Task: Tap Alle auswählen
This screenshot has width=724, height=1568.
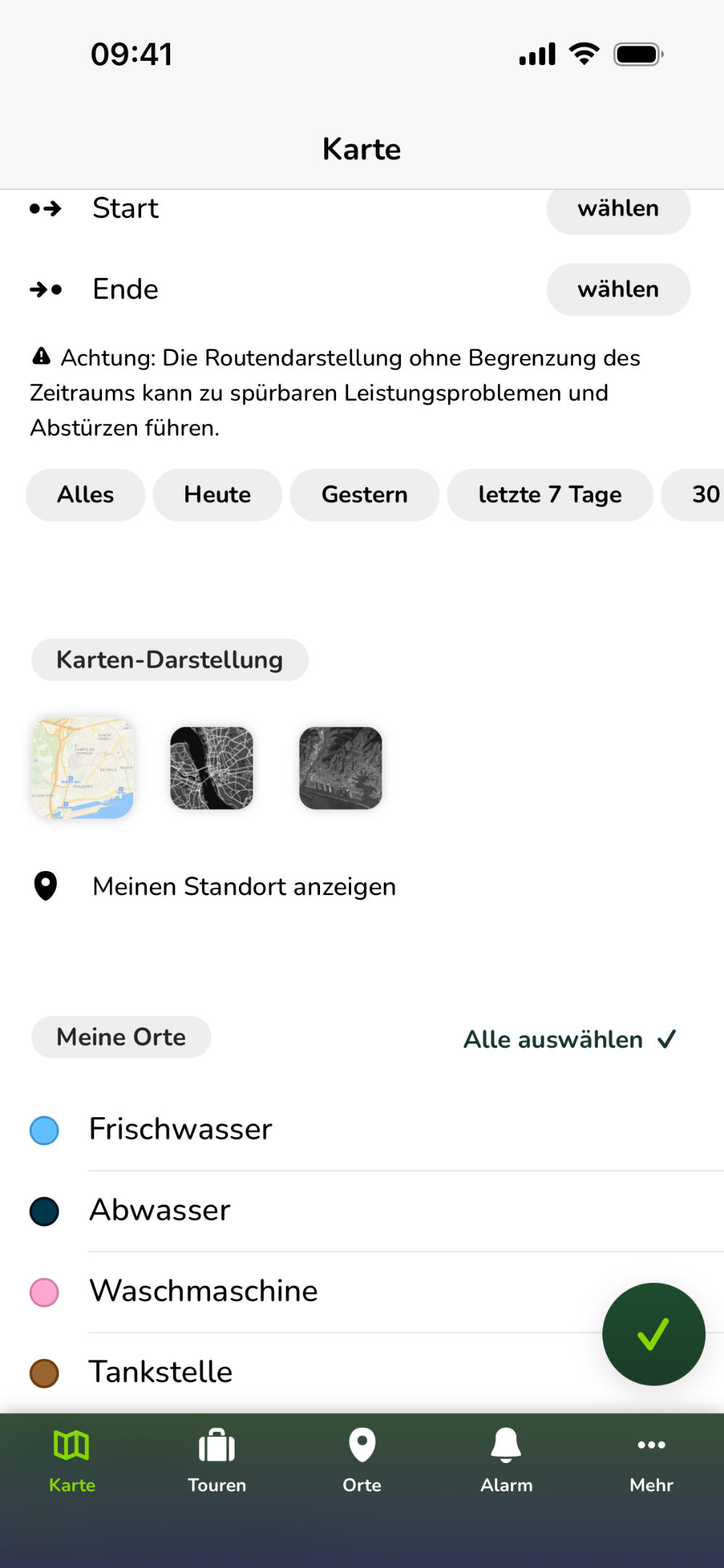Action: click(x=569, y=1039)
